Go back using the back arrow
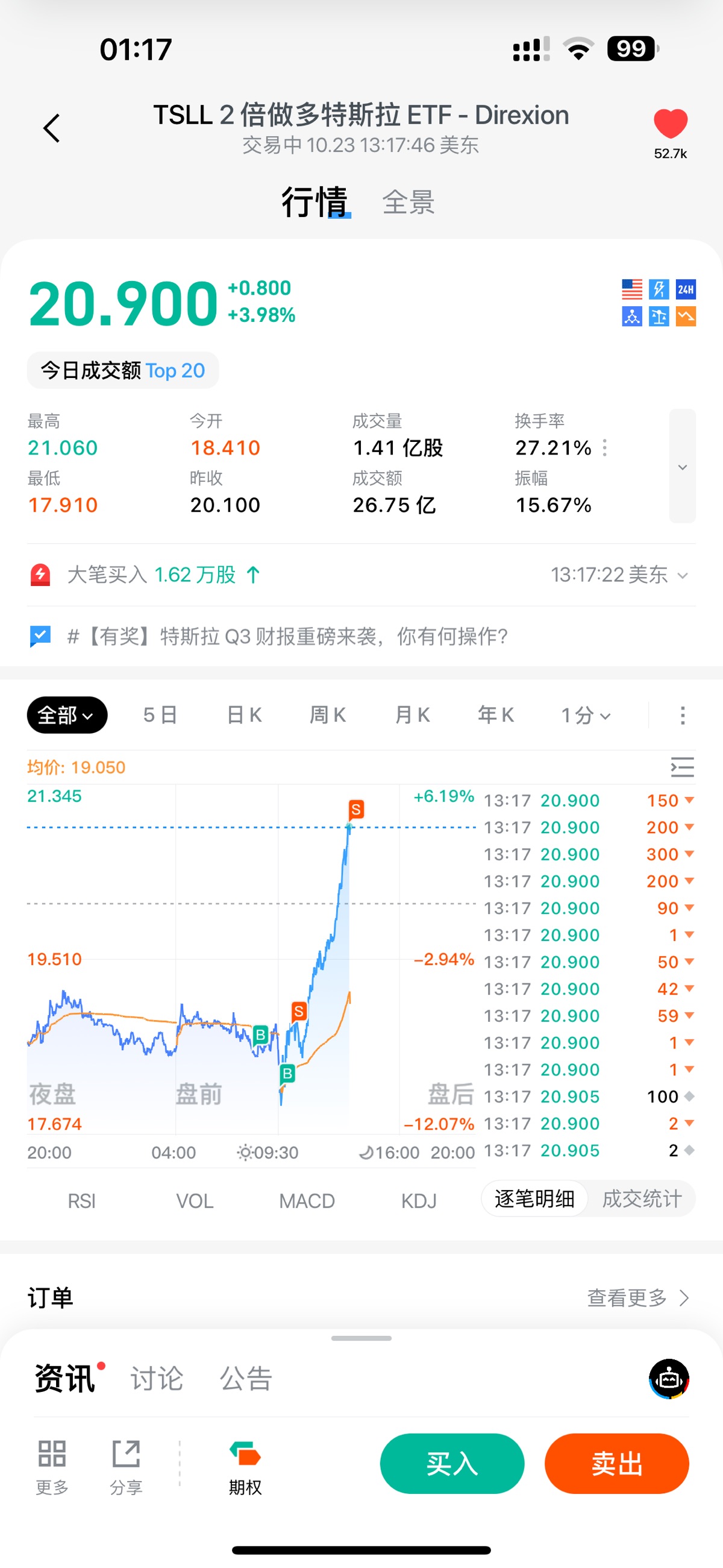 (x=52, y=128)
